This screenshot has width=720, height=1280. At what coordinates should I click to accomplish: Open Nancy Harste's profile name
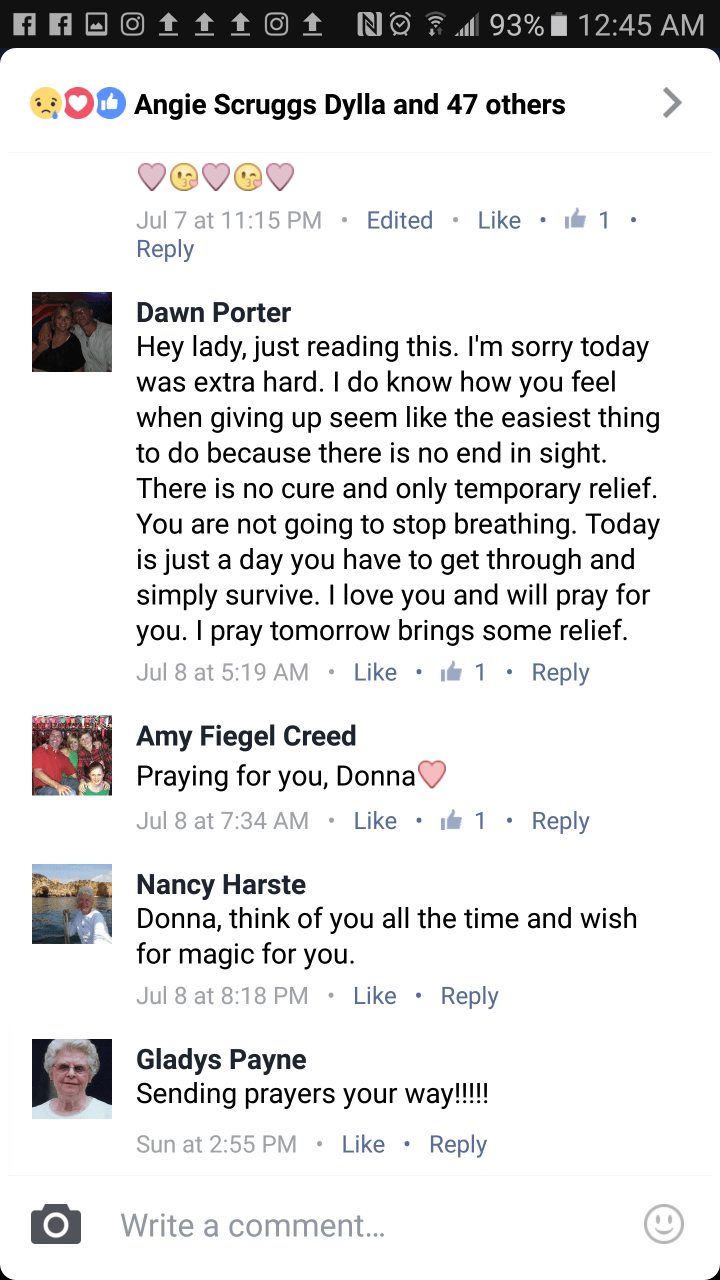coord(221,884)
